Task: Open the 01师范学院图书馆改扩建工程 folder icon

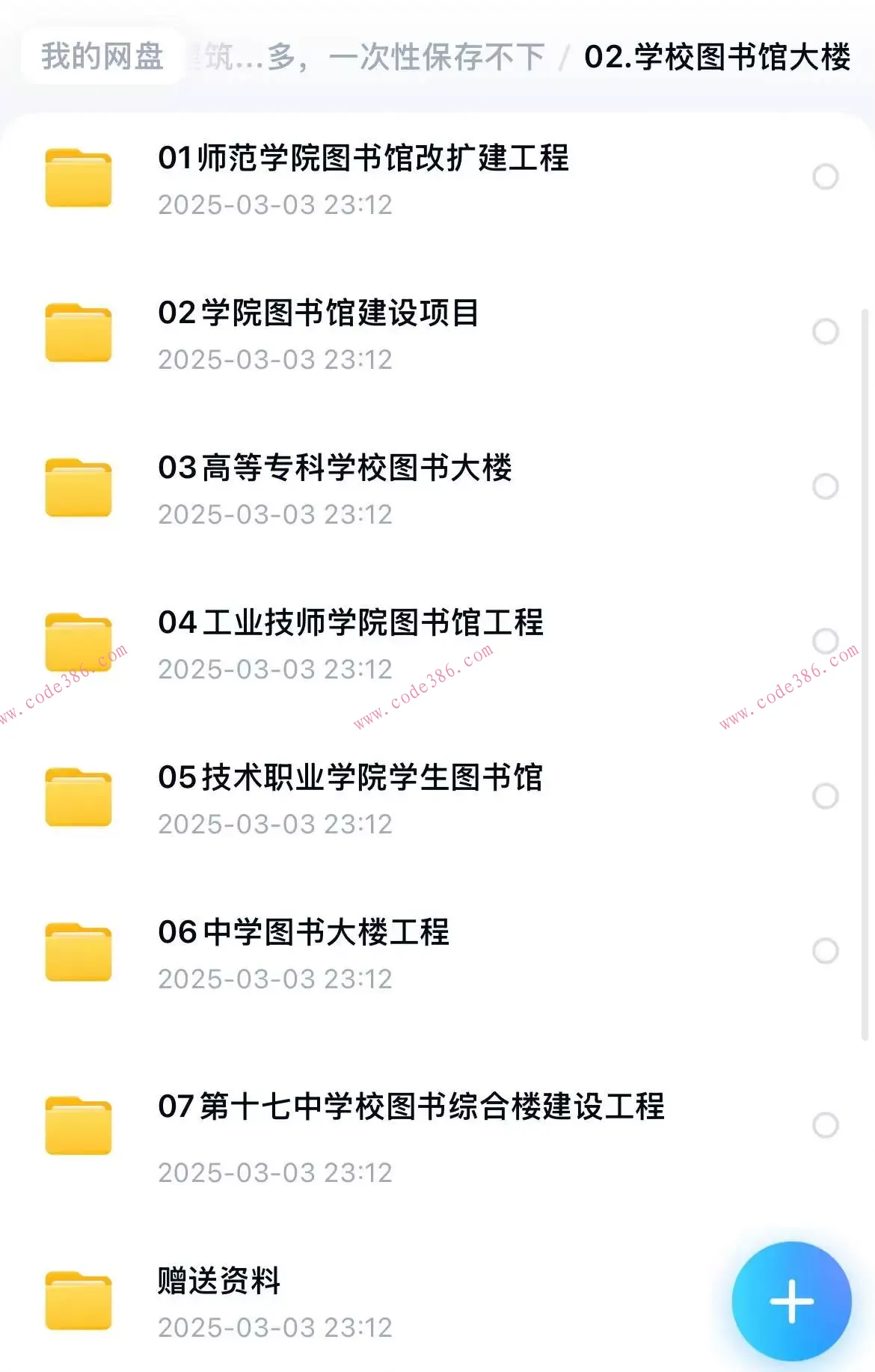Action: (x=79, y=177)
